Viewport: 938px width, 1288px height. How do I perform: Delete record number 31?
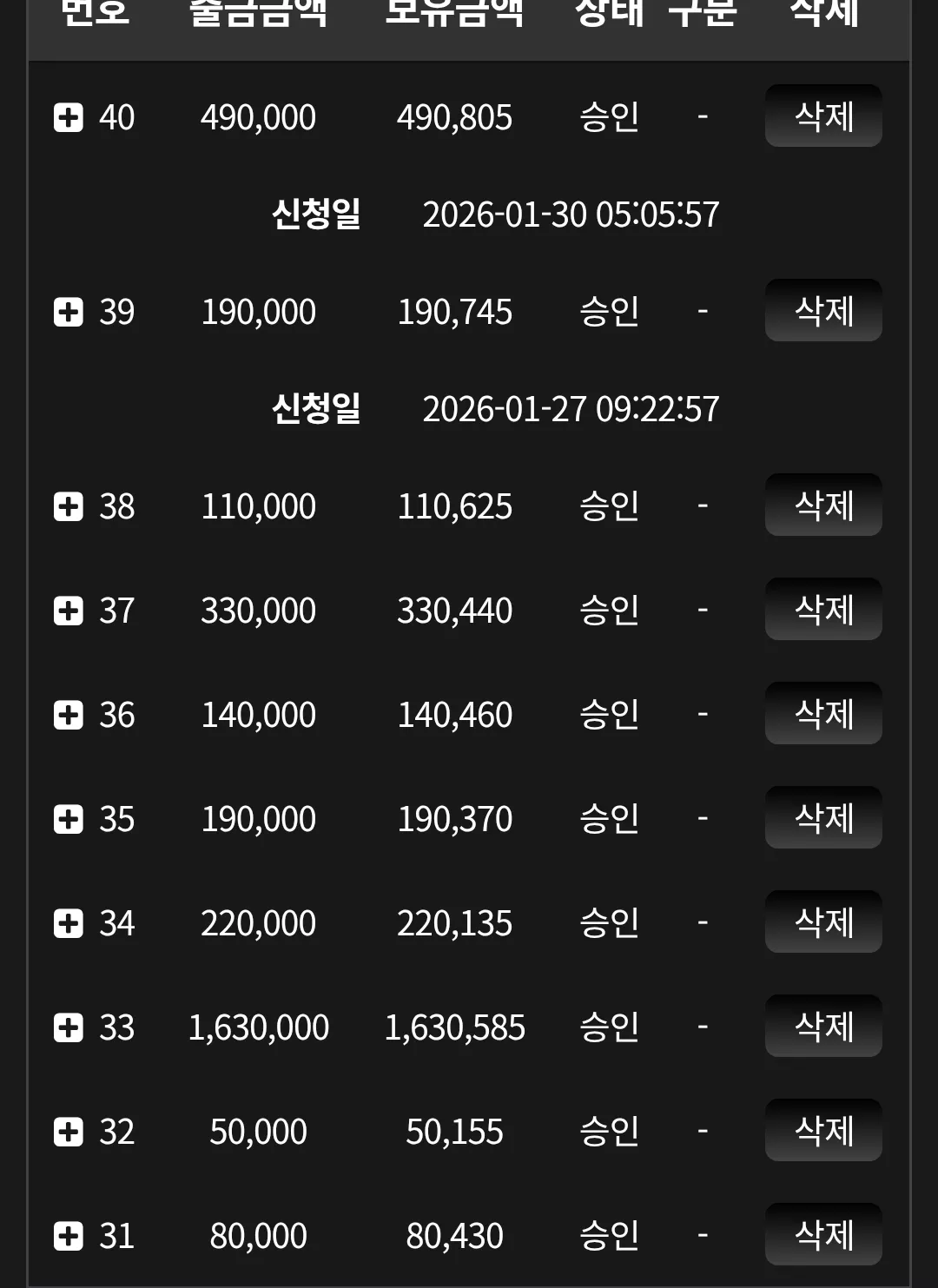tap(823, 1234)
